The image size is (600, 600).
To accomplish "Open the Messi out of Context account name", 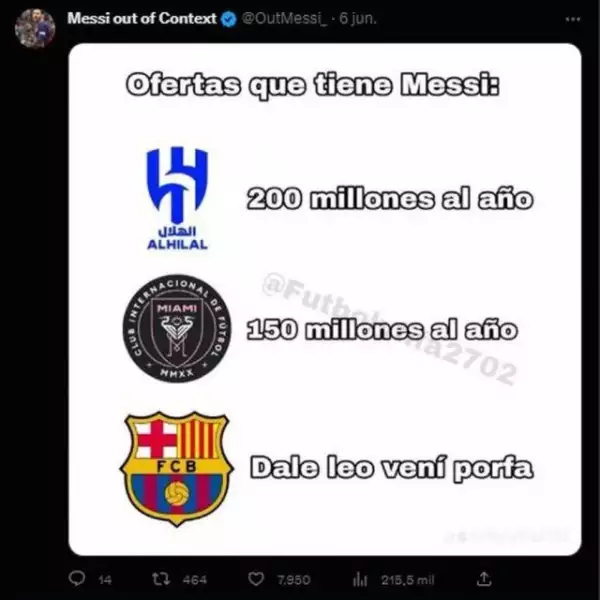I will click(140, 19).
